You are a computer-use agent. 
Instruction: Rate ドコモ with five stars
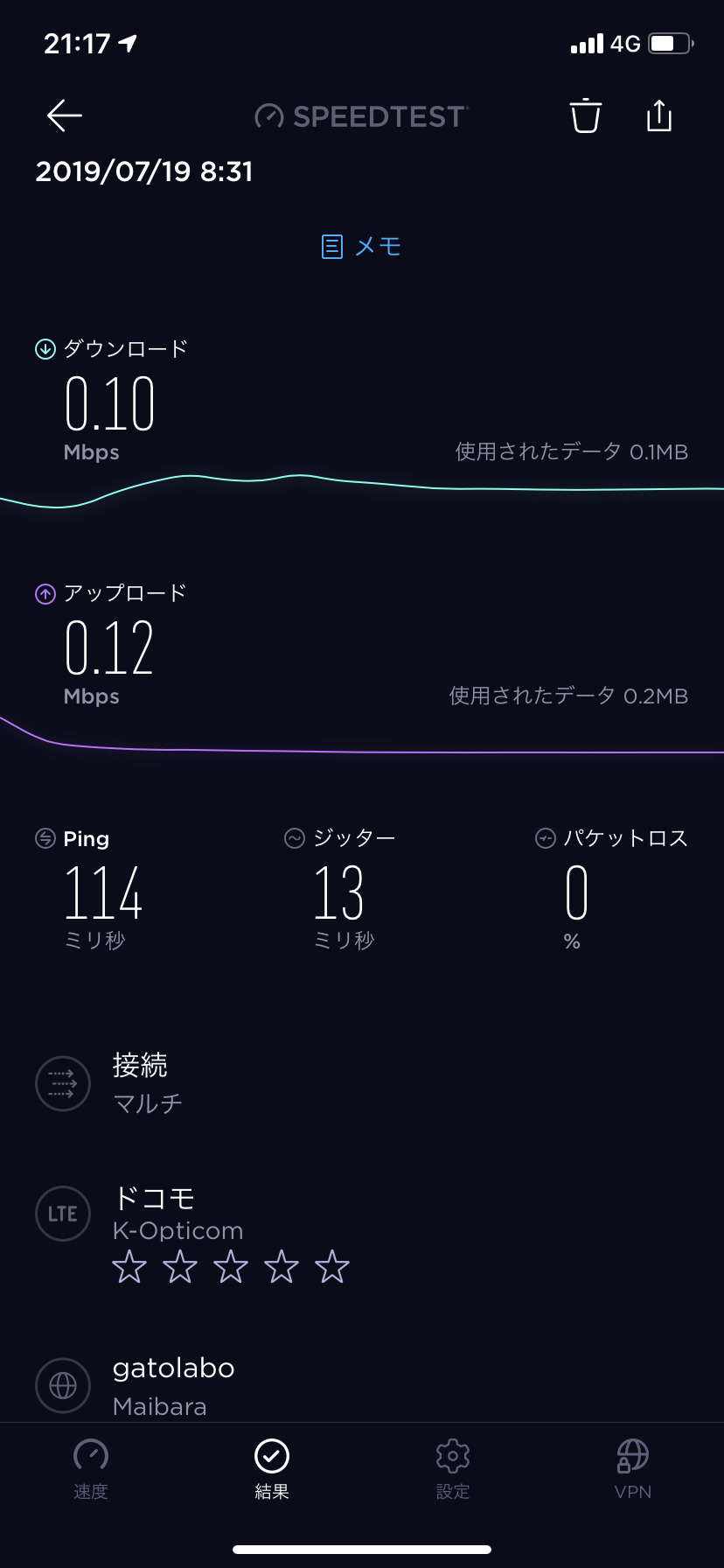click(x=332, y=1267)
